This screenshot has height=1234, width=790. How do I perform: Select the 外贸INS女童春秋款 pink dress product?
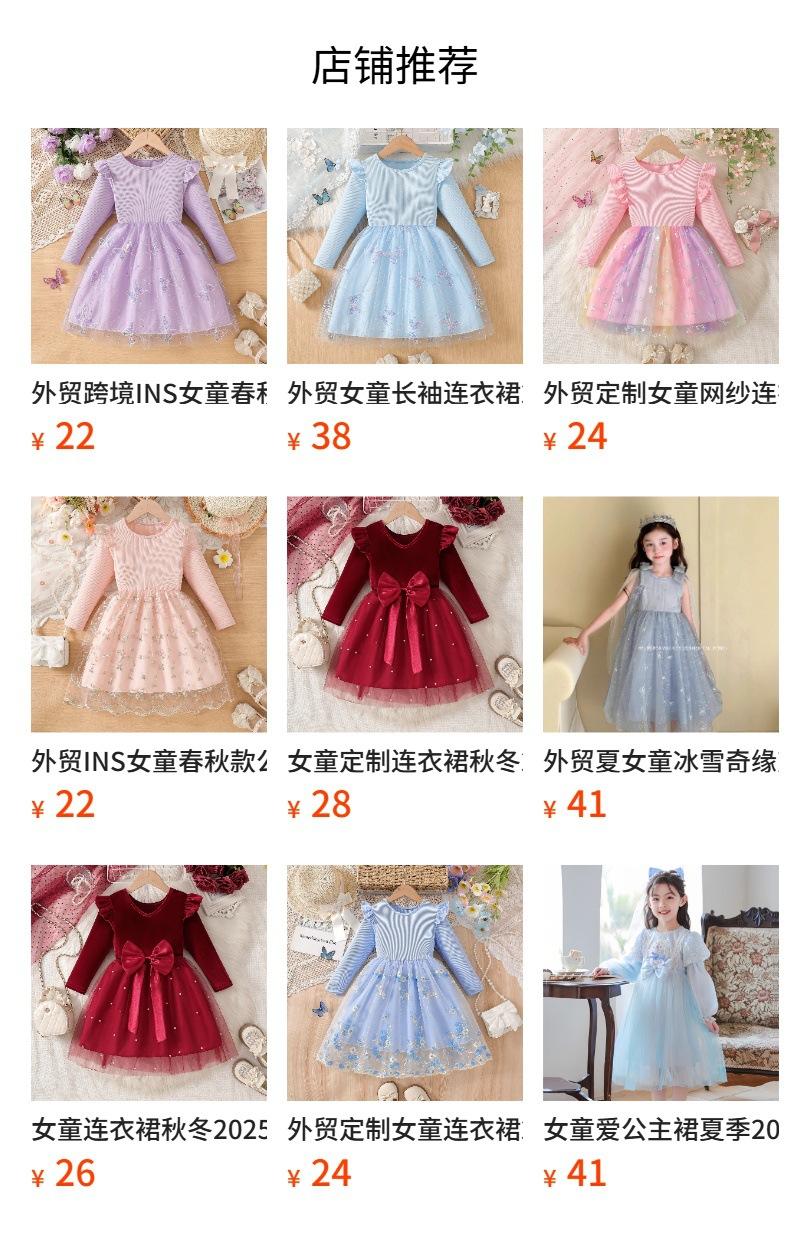(149, 659)
